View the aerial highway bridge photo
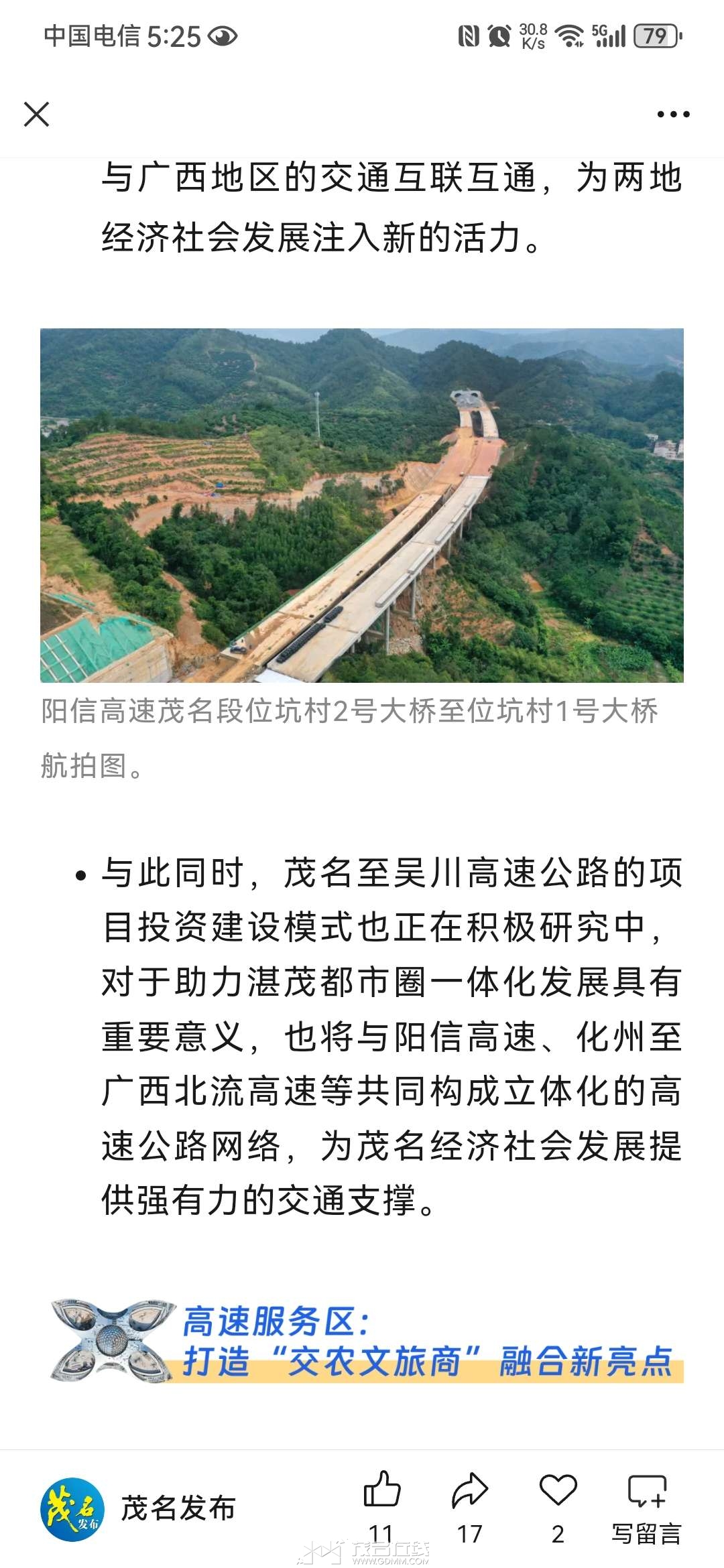724x1568 pixels. [362, 505]
